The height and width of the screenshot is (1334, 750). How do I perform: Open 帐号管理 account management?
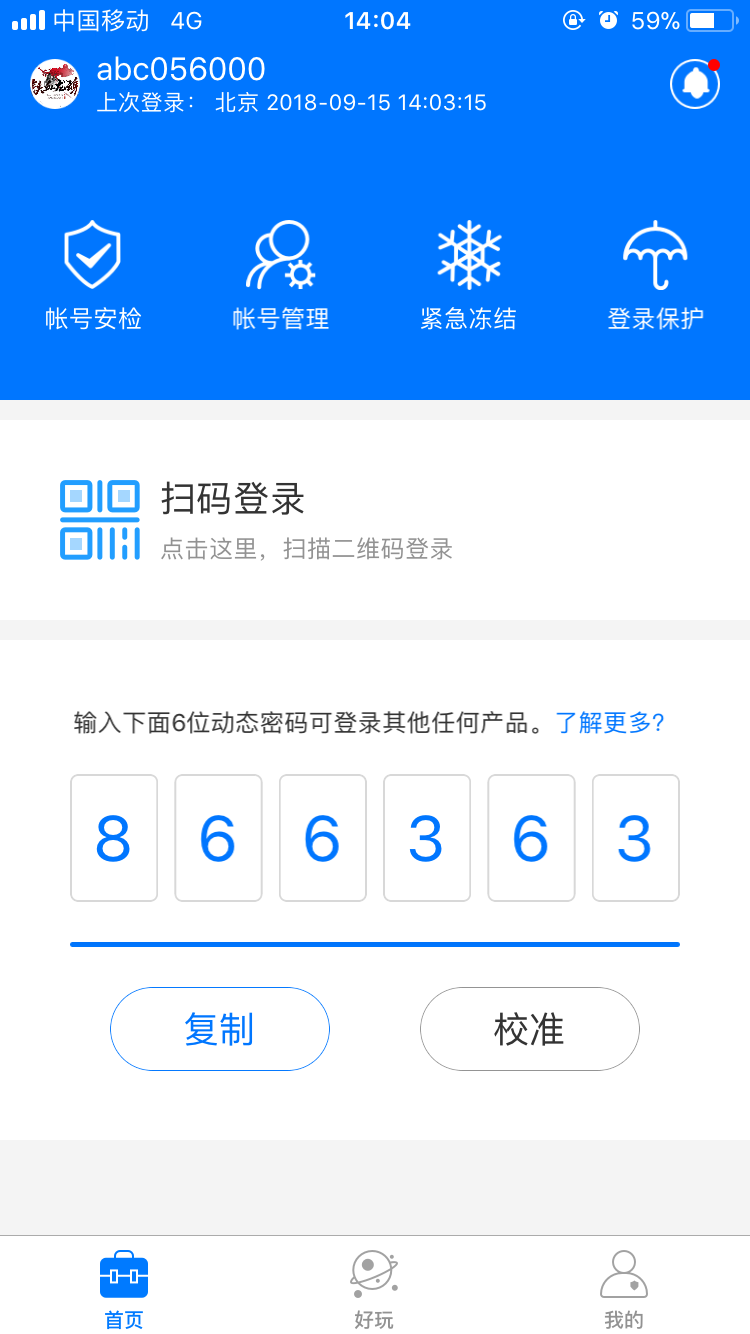pos(281,275)
